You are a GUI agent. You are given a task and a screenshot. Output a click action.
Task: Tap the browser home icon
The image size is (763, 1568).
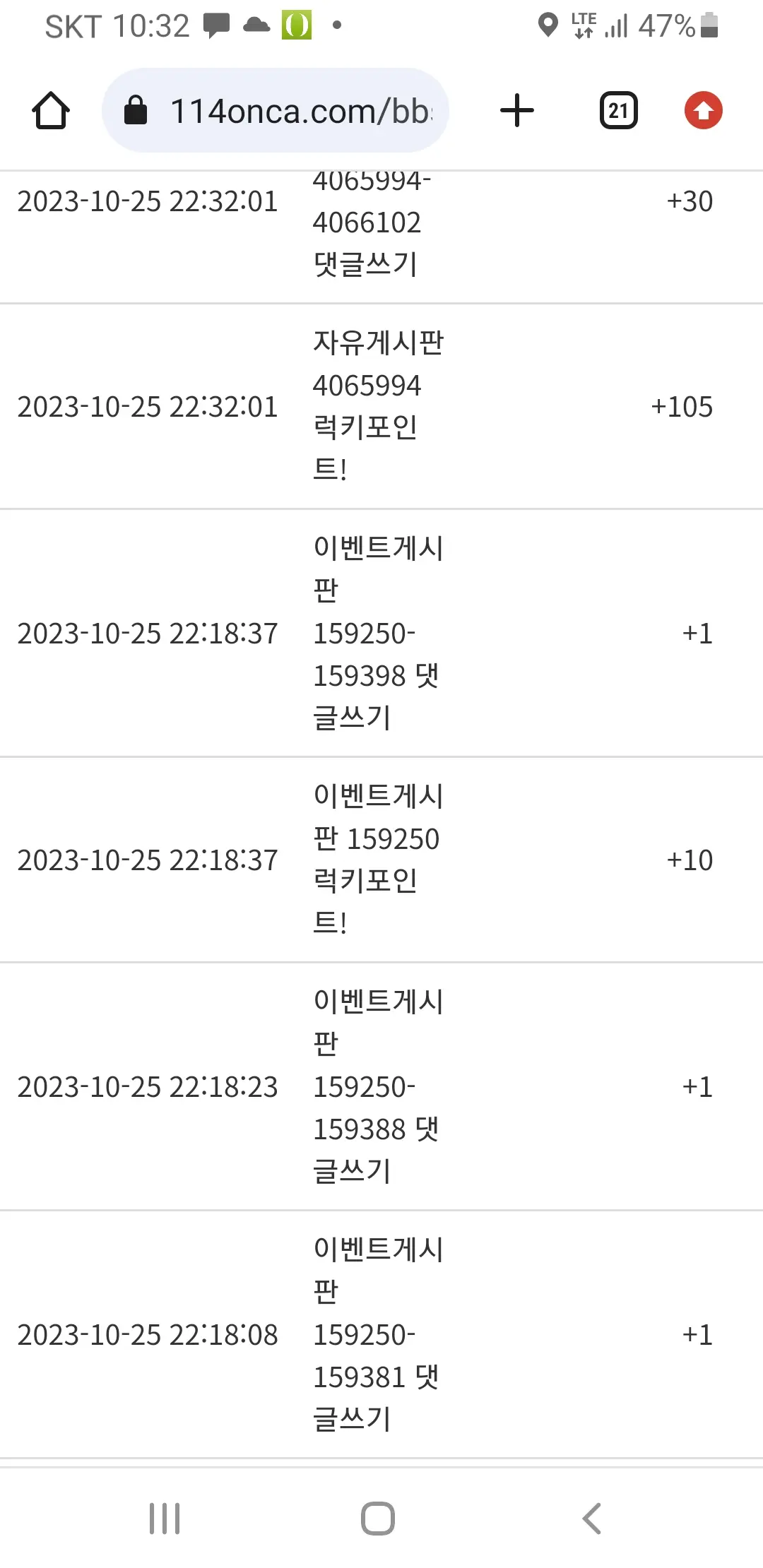tap(51, 111)
